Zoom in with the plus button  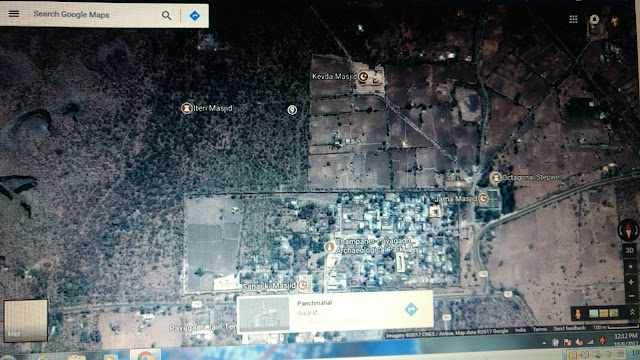click(631, 282)
